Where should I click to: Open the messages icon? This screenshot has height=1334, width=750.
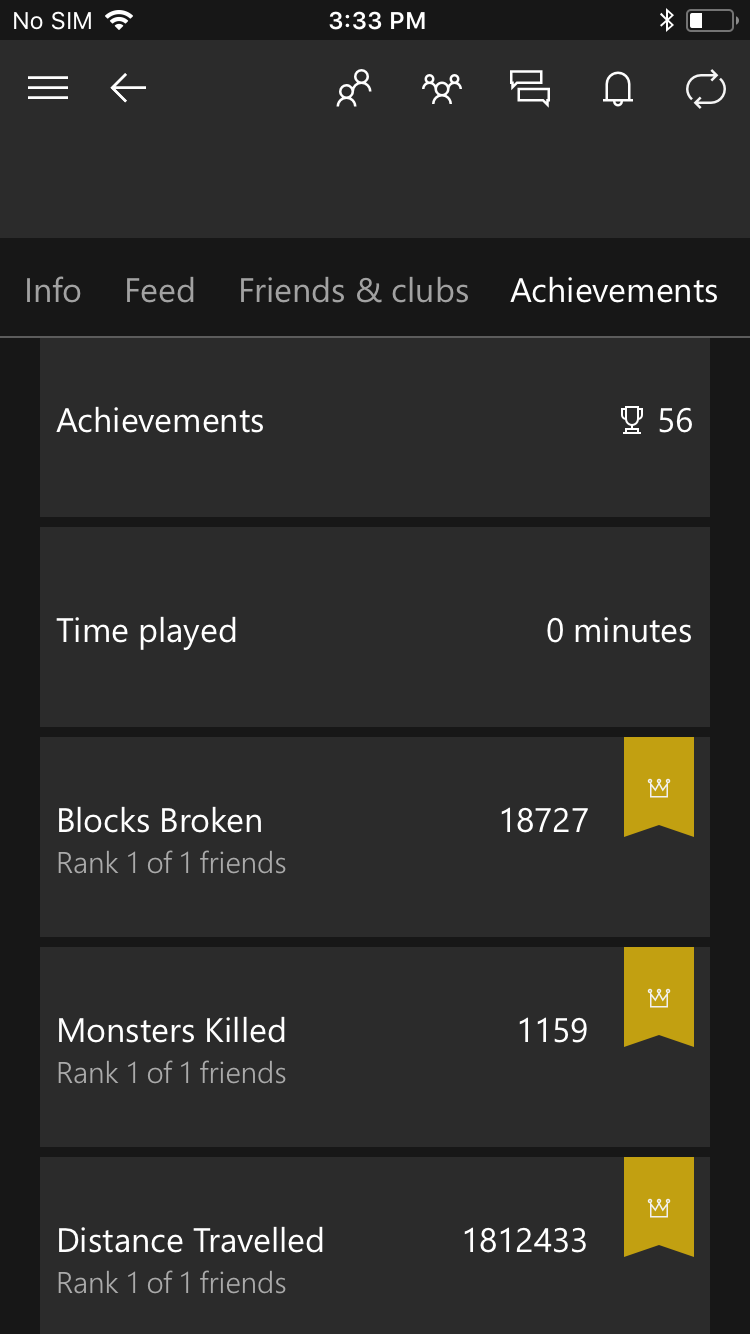(530, 89)
